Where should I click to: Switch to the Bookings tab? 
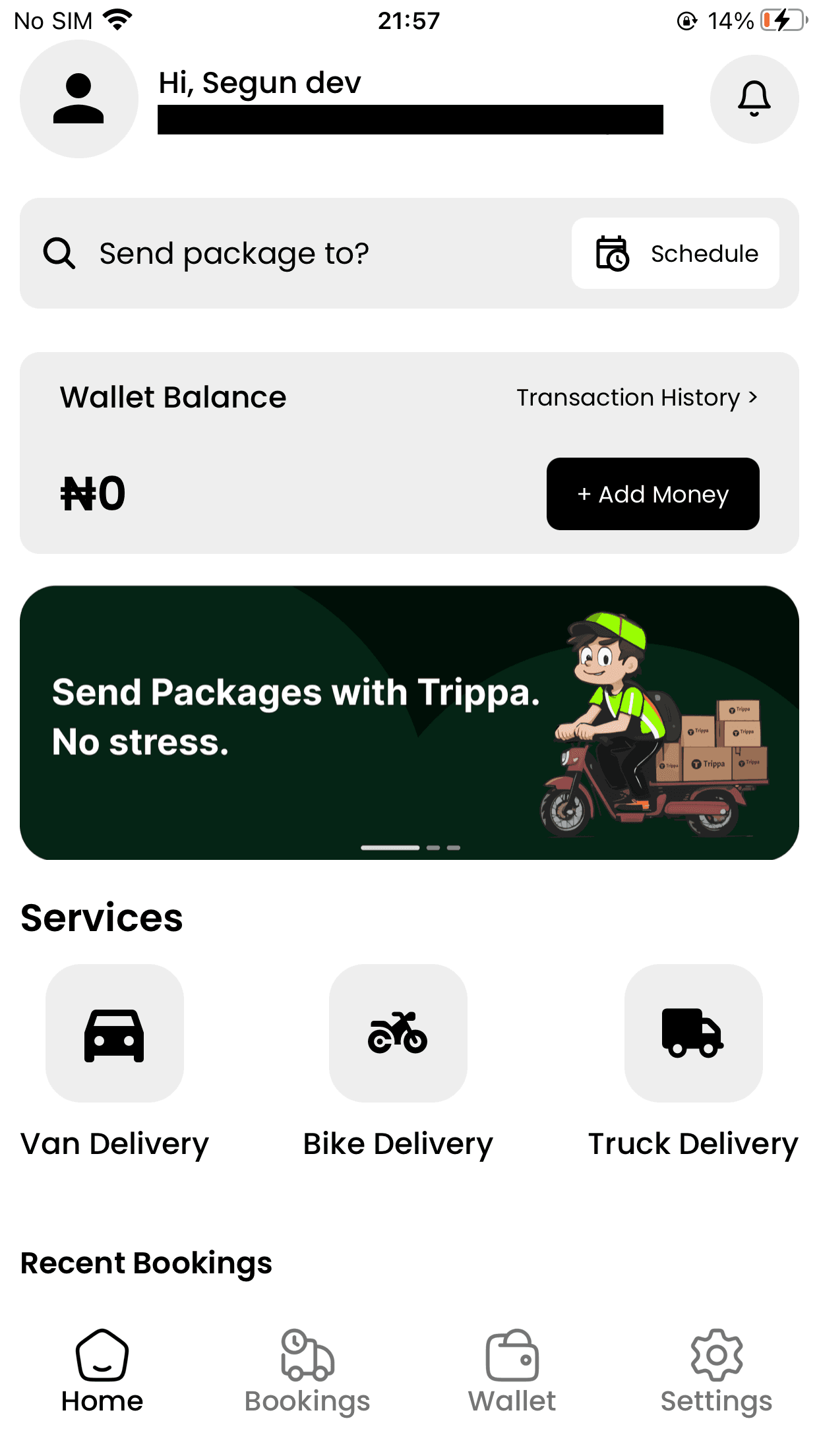(307, 1370)
